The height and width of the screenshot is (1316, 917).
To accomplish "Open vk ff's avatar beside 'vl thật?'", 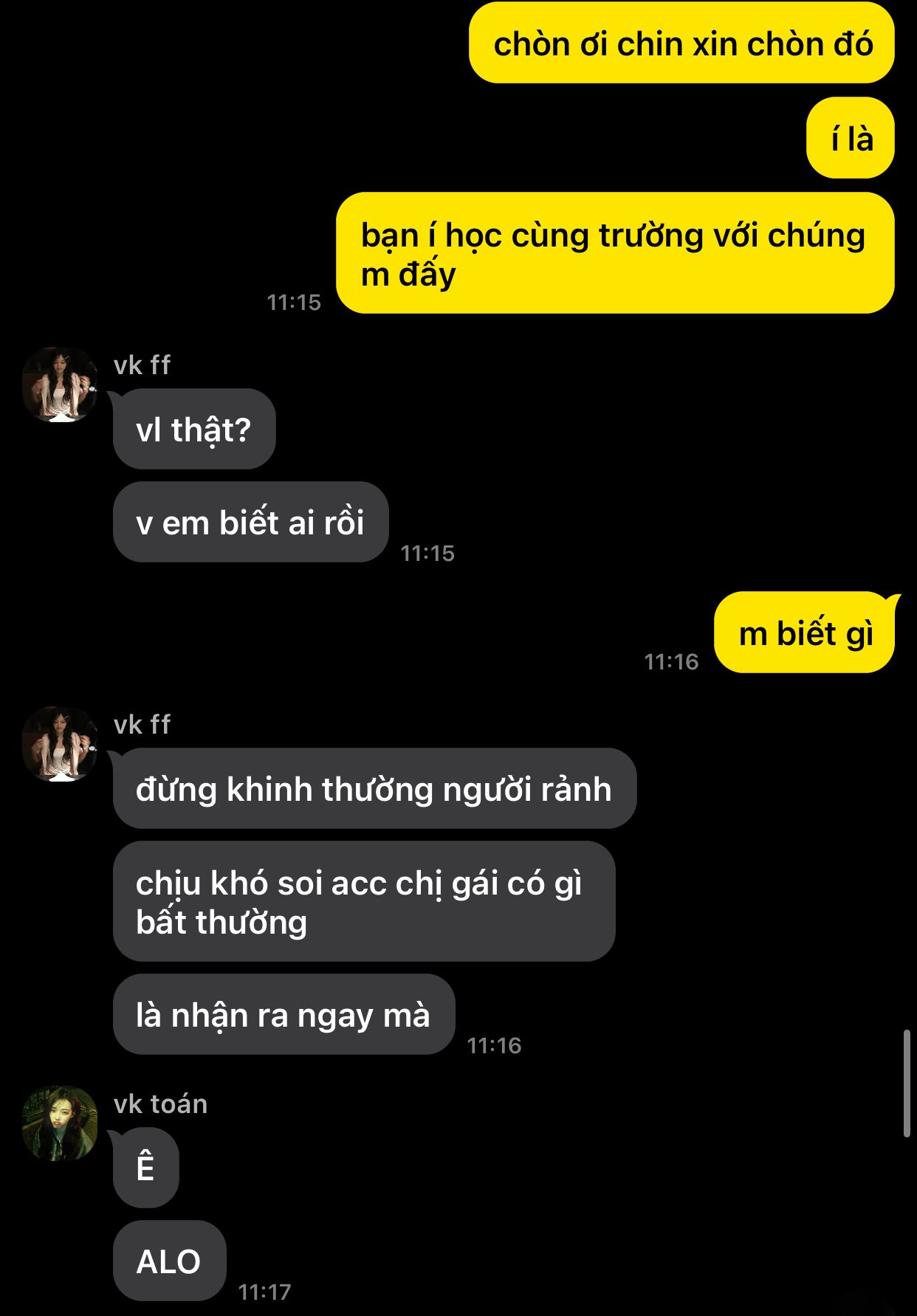I will point(60,385).
